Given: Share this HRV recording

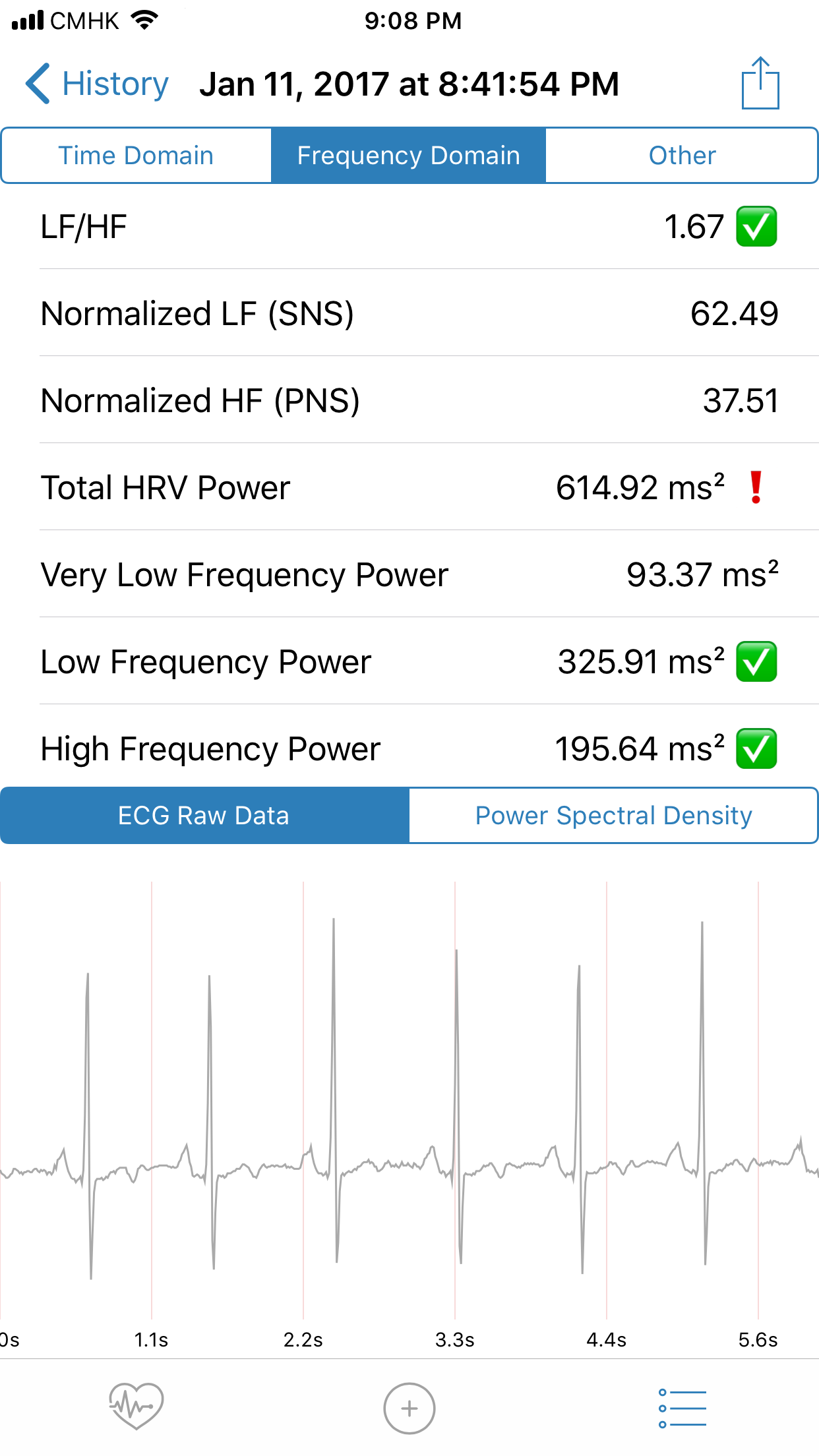Looking at the screenshot, I should coord(760,84).
